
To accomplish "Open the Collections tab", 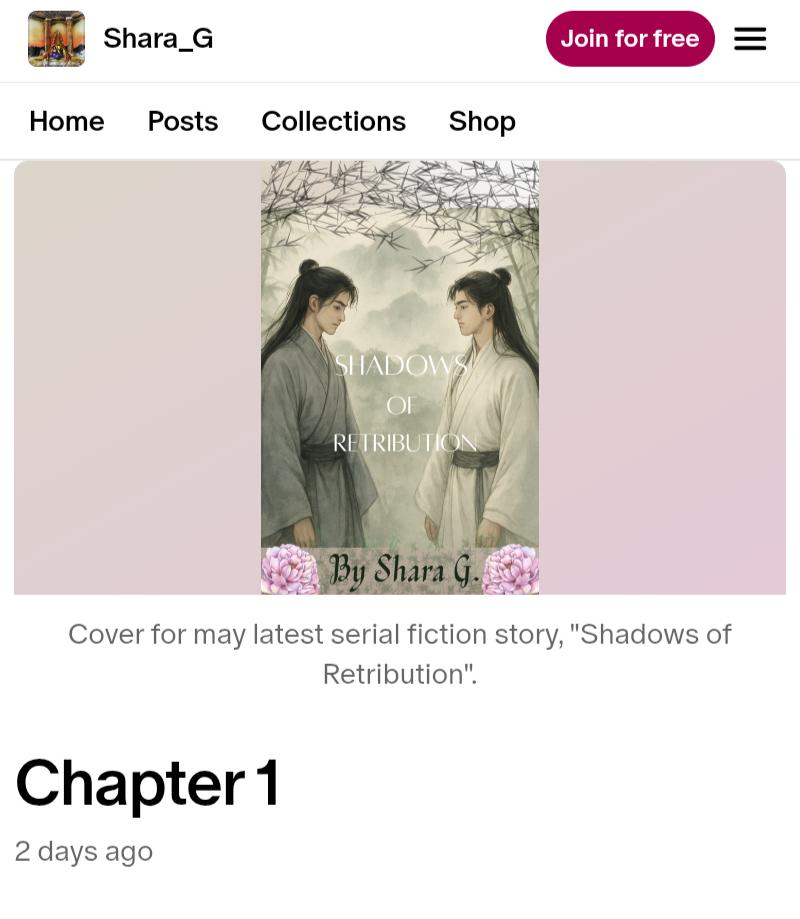I will tap(333, 121).
